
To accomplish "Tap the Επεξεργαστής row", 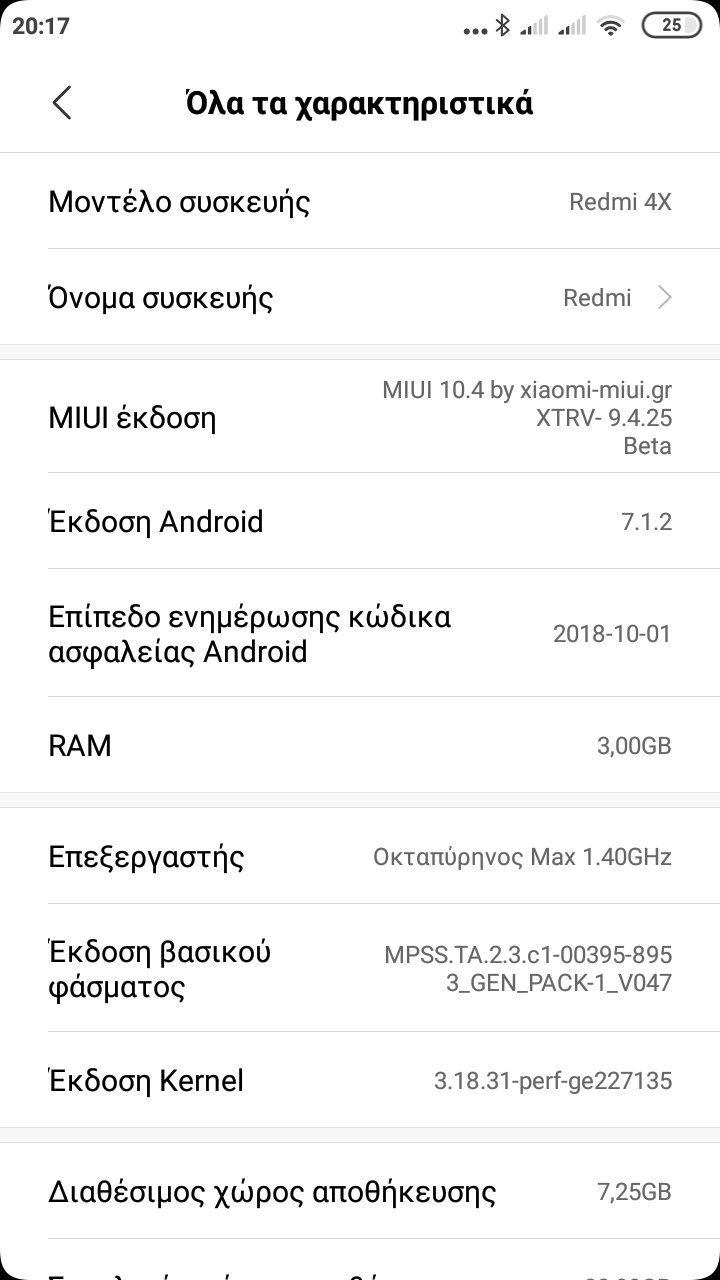I will (360, 857).
